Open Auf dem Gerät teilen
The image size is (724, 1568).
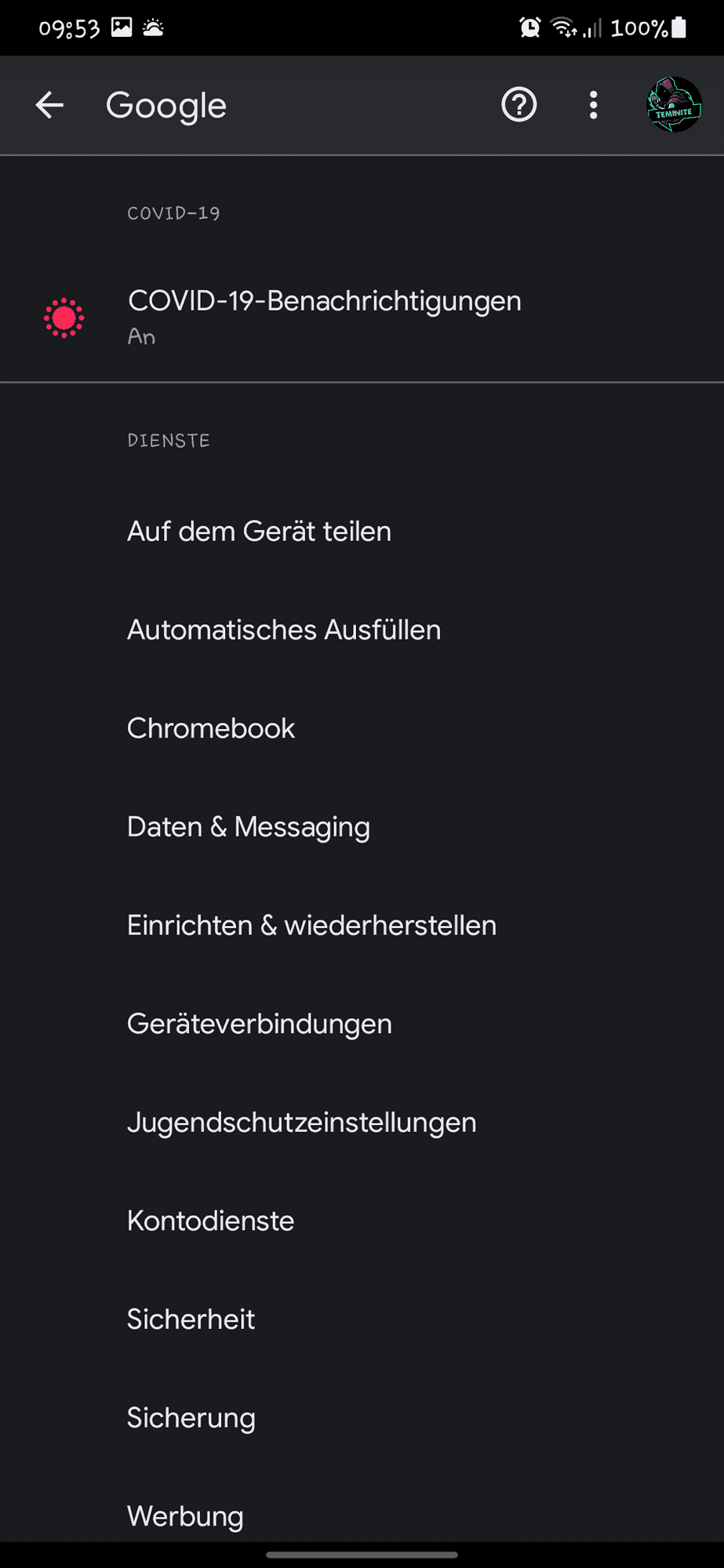pos(259,532)
